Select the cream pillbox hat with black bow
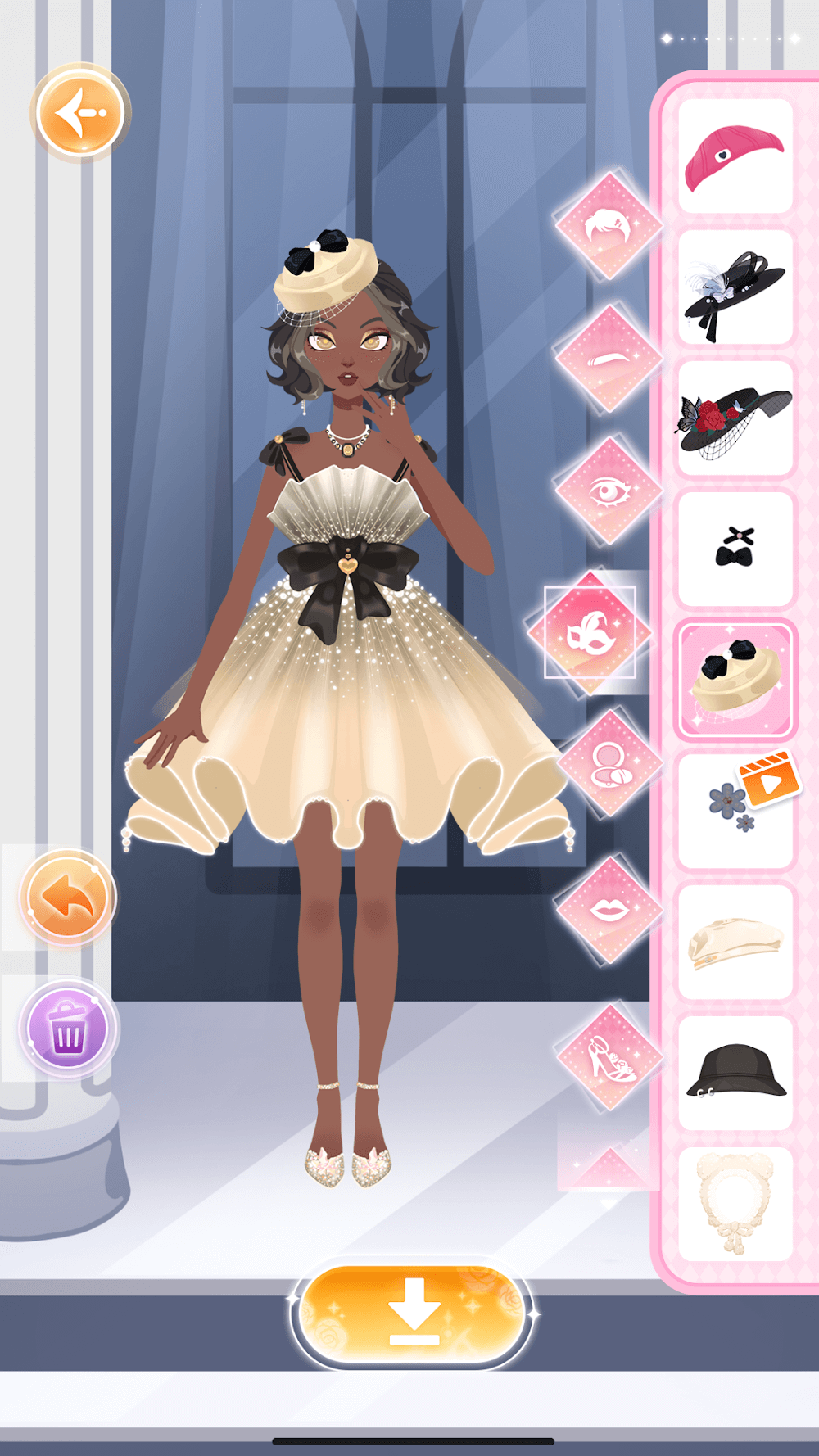The width and height of the screenshot is (819, 1456). tap(735, 681)
